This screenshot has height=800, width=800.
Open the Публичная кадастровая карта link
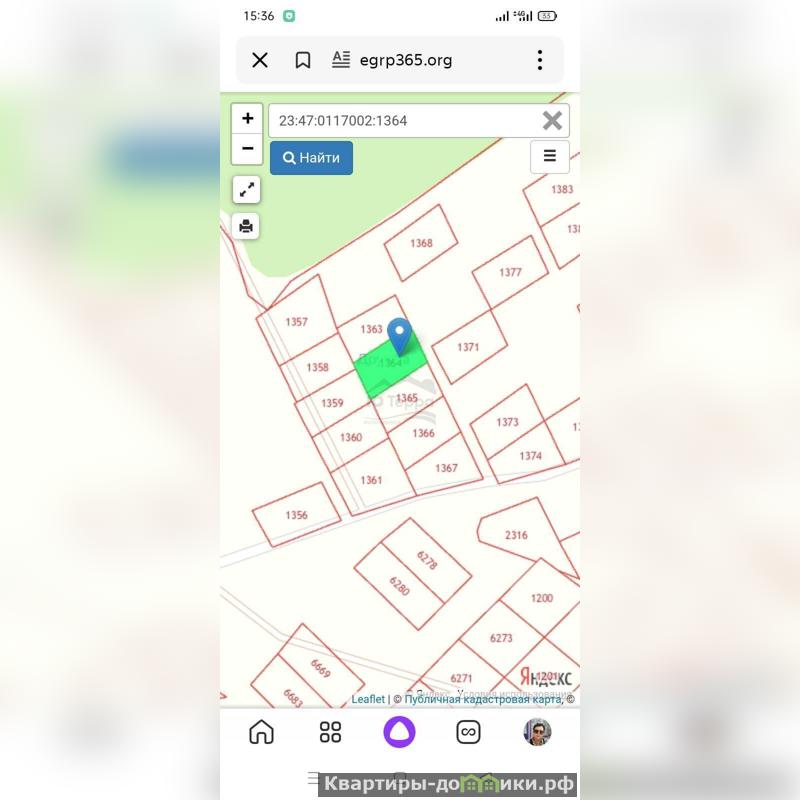point(483,699)
